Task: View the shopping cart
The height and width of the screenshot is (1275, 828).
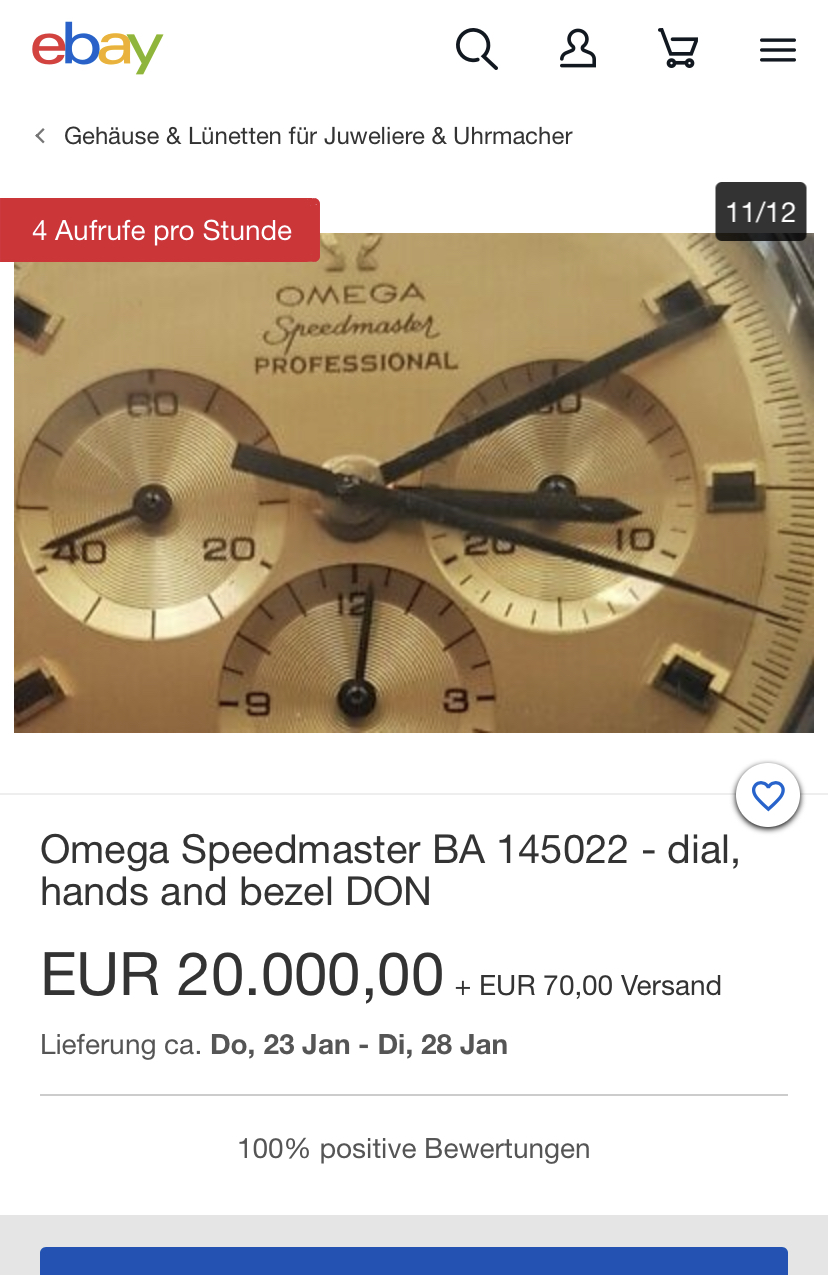Action: pos(677,48)
